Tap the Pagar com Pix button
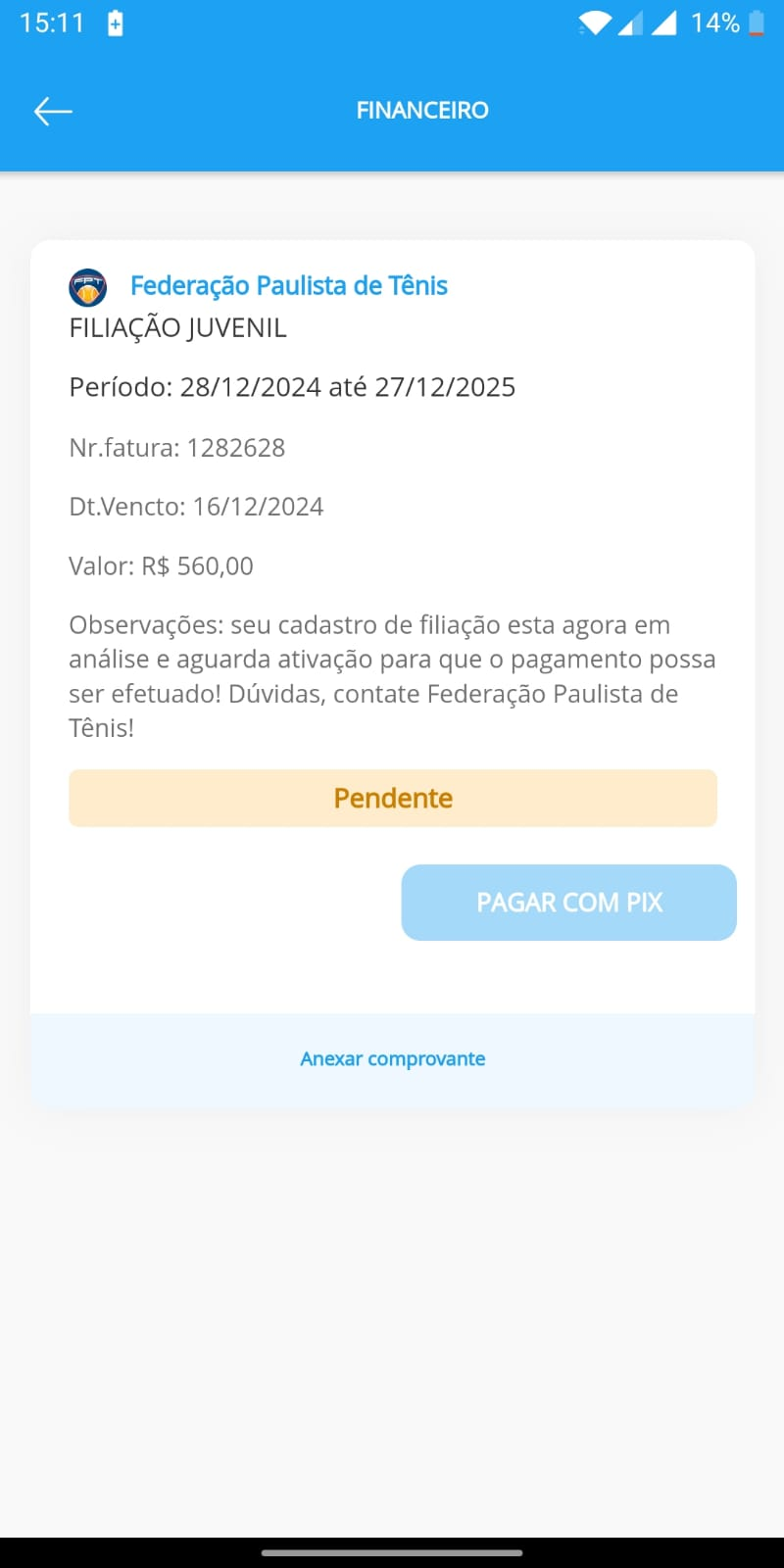 pyautogui.click(x=568, y=903)
